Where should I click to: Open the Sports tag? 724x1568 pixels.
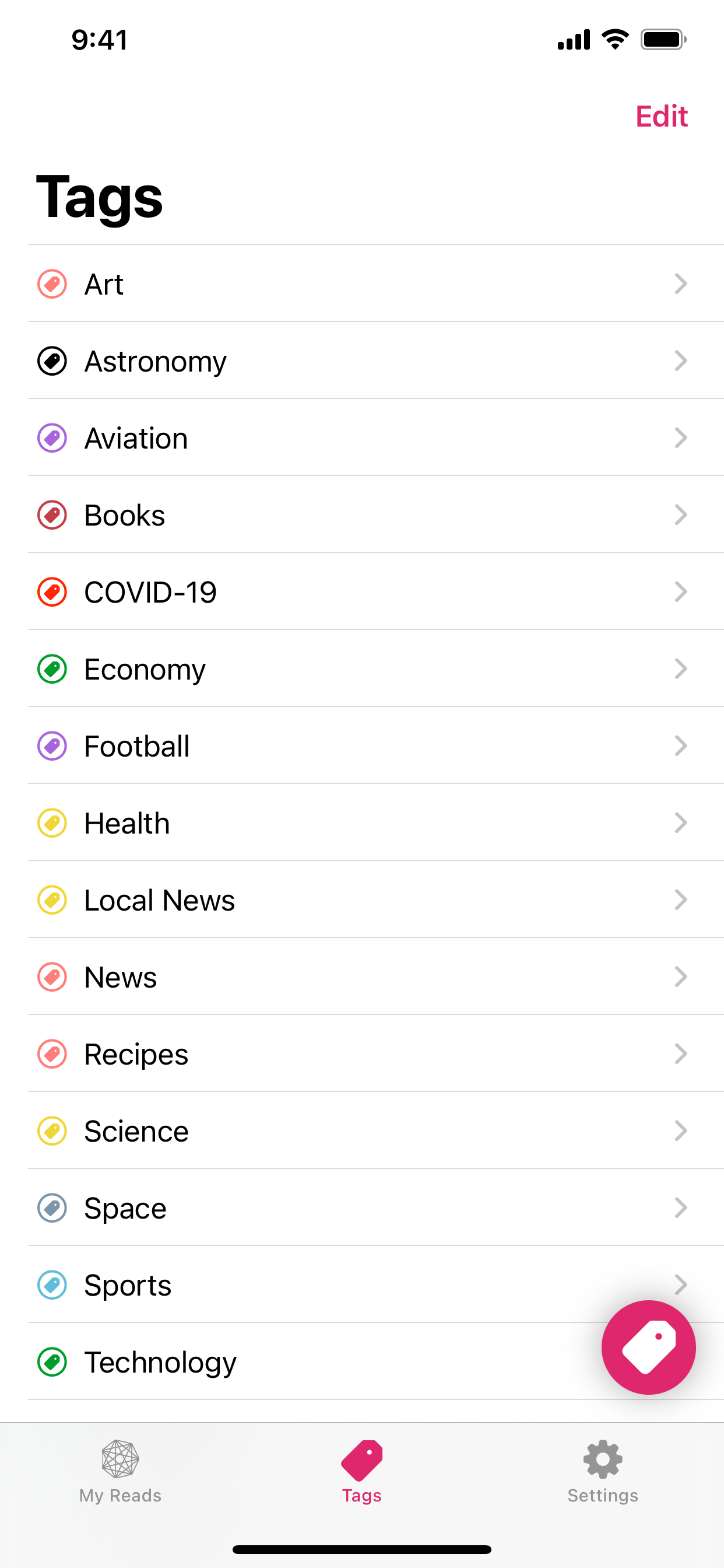tap(376, 1285)
